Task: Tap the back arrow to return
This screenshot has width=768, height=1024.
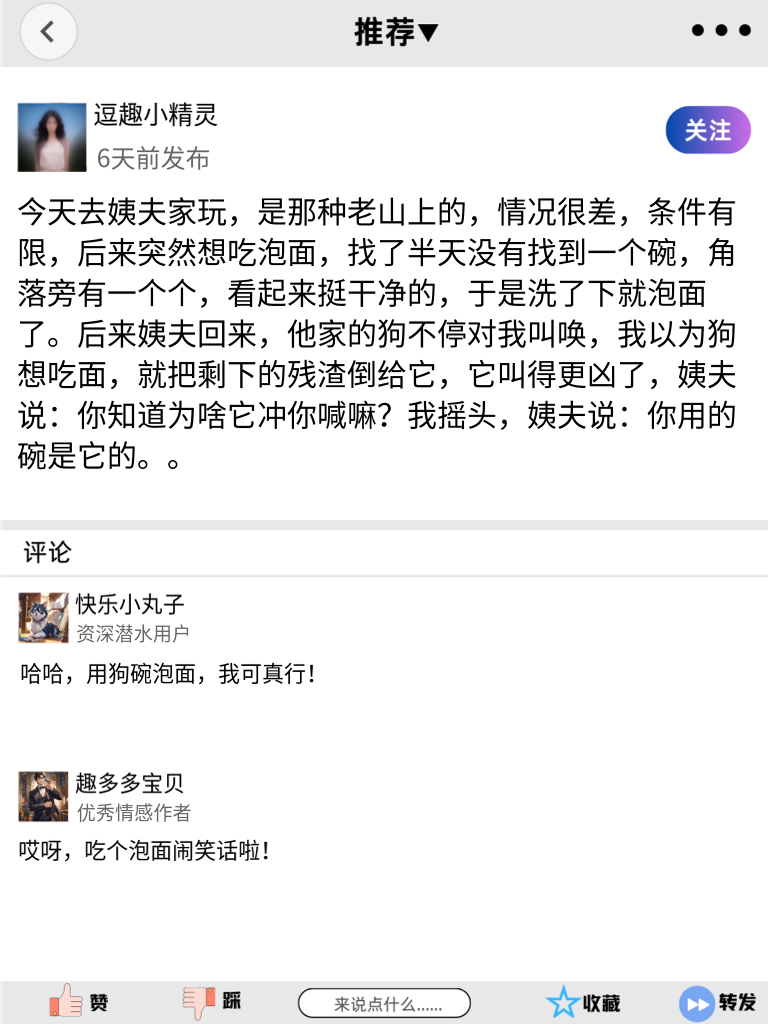Action: tap(48, 31)
